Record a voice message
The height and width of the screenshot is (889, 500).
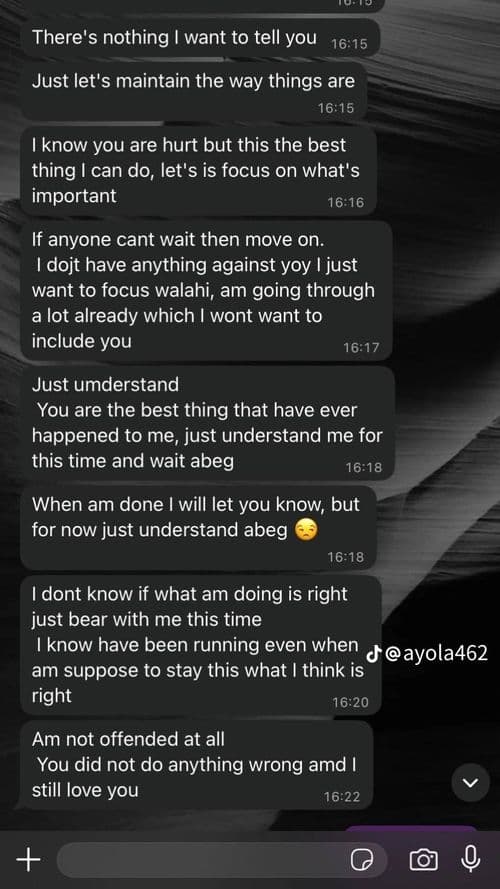471,860
